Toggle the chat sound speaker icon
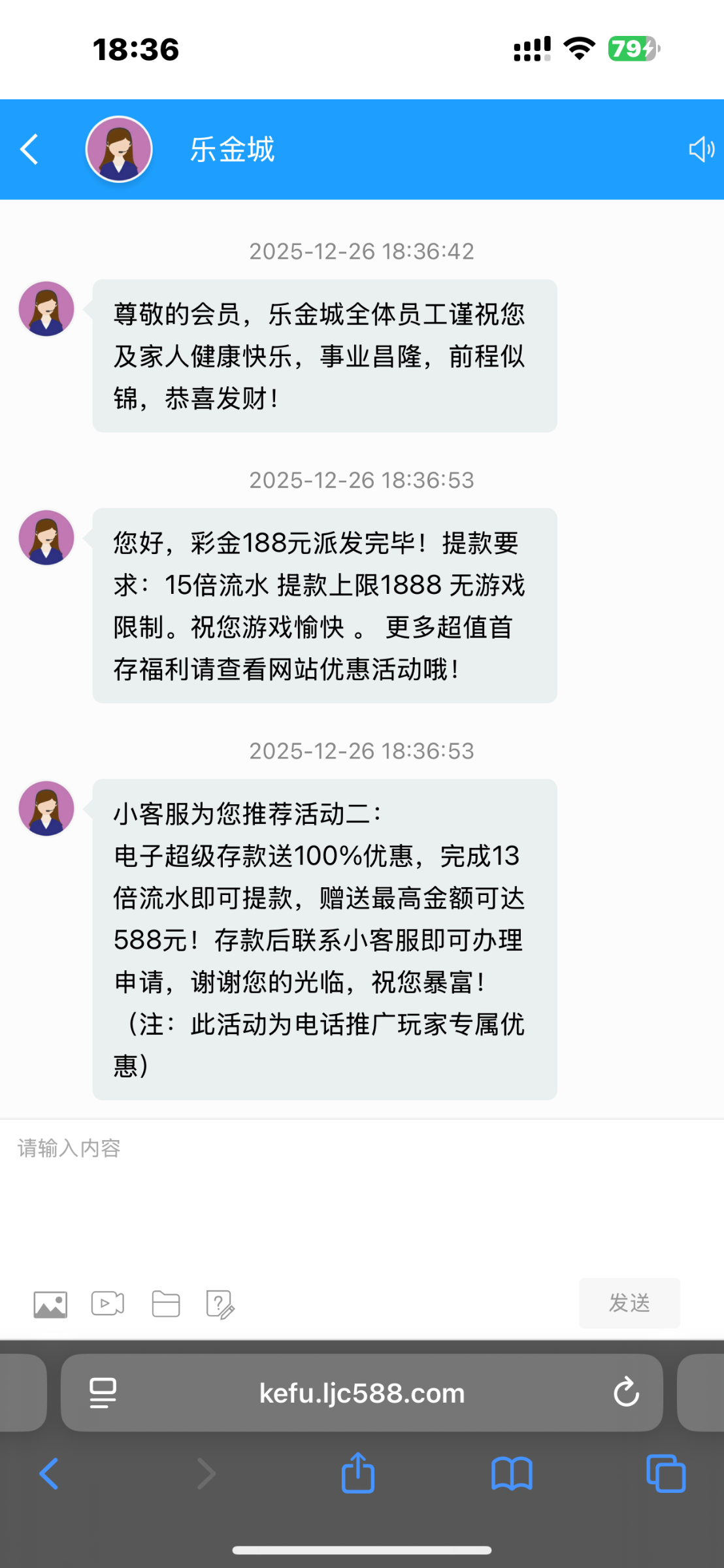The width and height of the screenshot is (724, 1568). pyautogui.click(x=701, y=150)
